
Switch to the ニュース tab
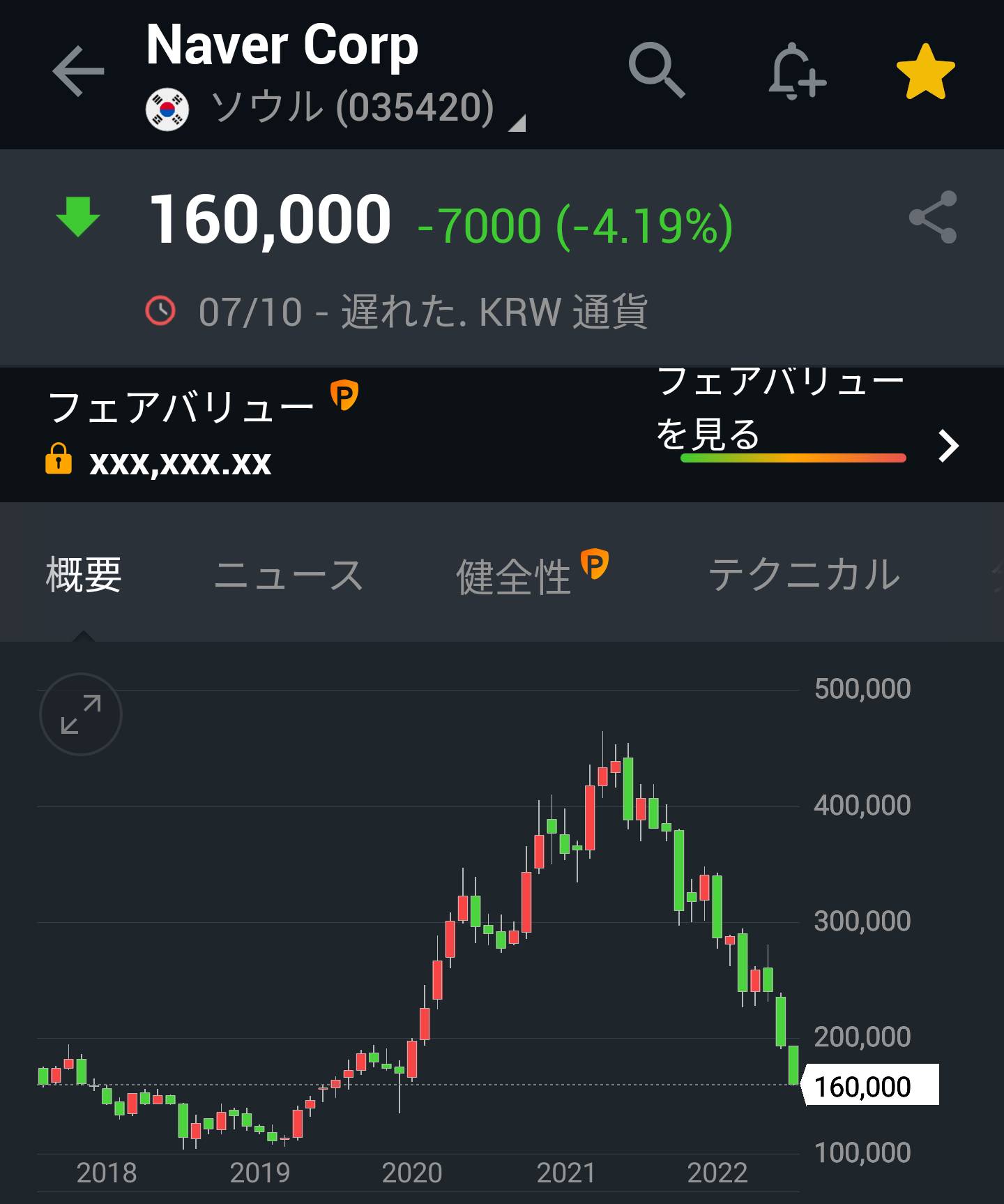(289, 575)
